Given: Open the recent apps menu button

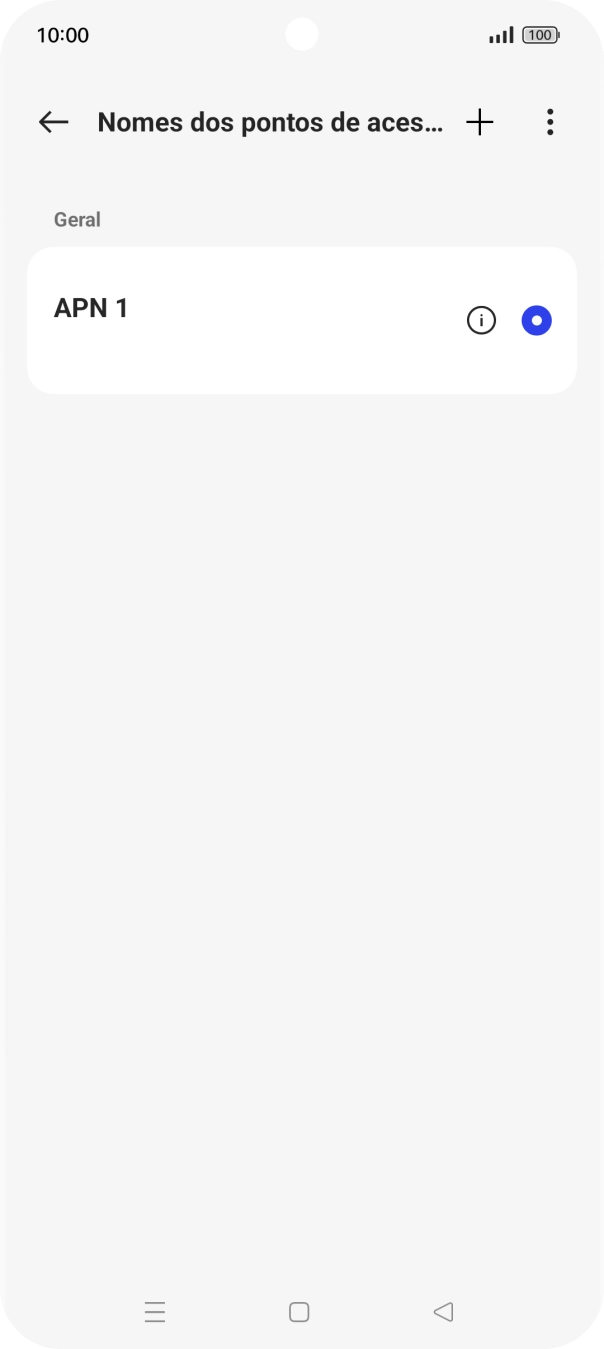Looking at the screenshot, I should (x=155, y=1312).
